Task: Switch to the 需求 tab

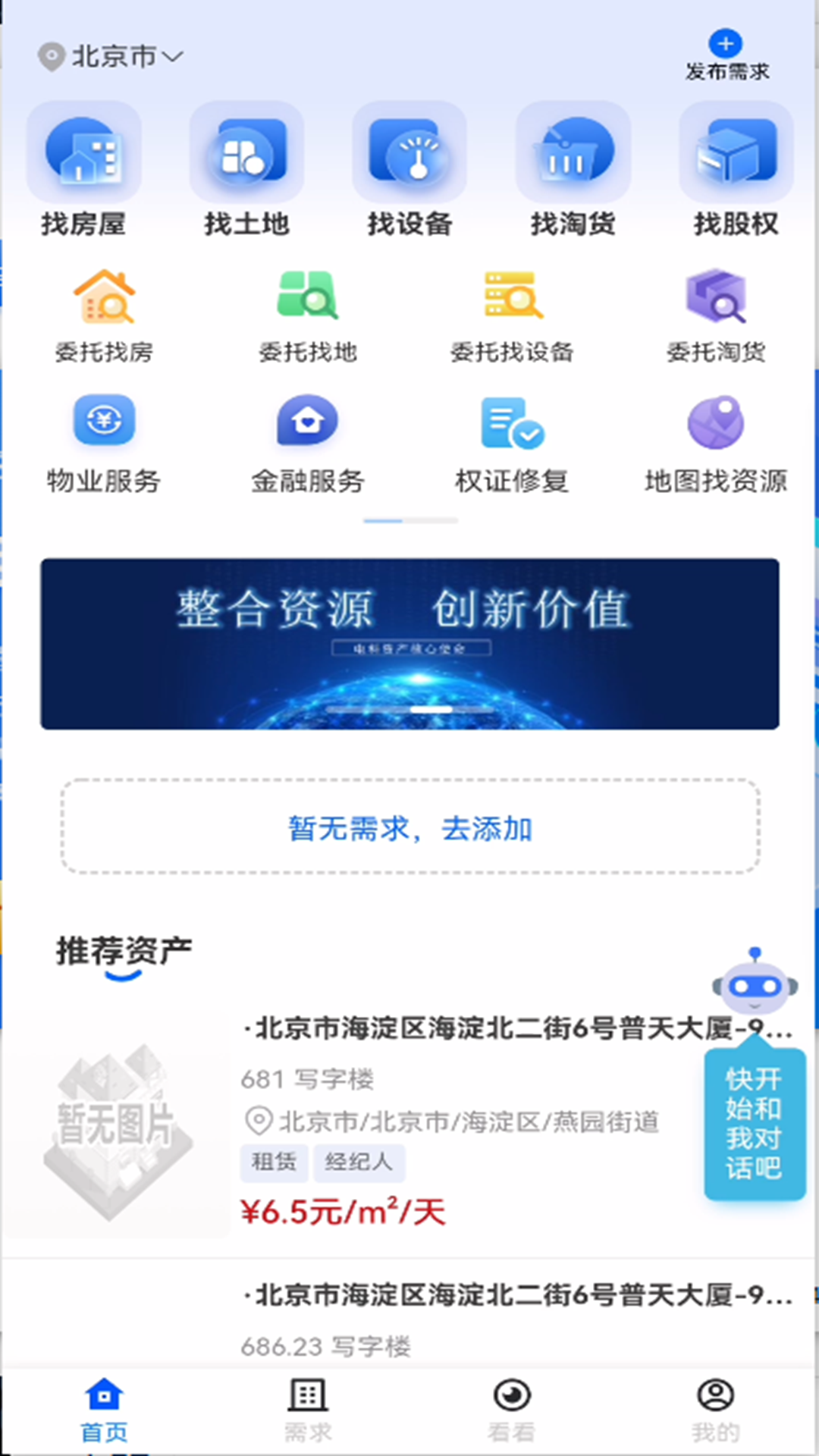Action: pyautogui.click(x=307, y=1409)
